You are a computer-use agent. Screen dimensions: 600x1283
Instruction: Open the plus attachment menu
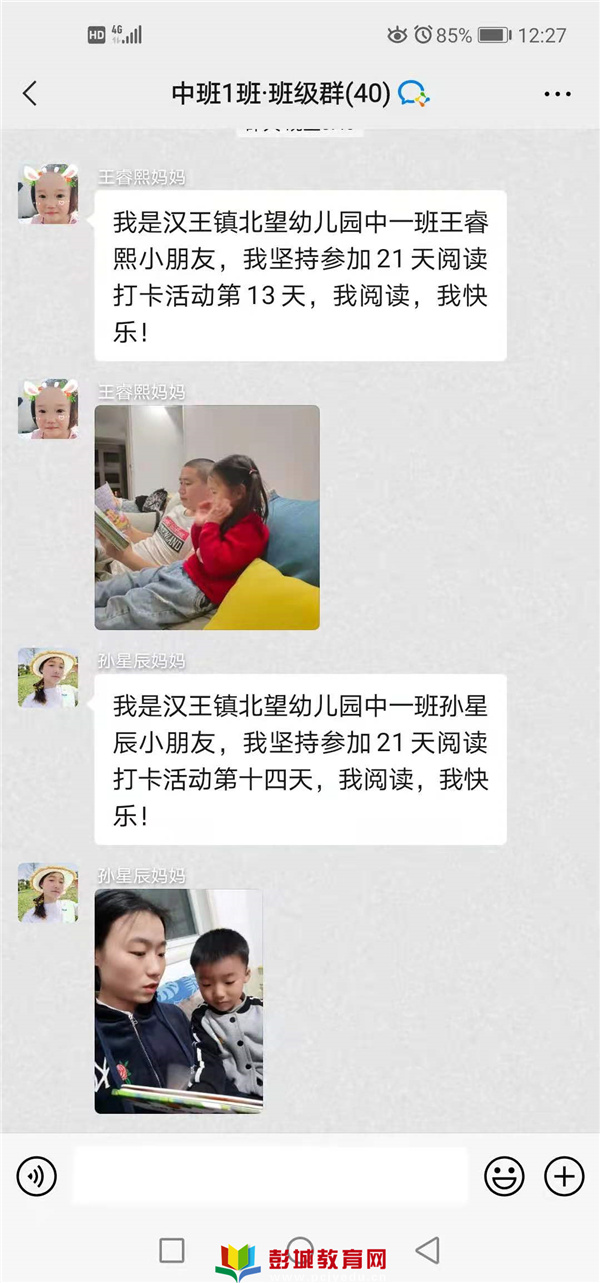(x=564, y=1176)
